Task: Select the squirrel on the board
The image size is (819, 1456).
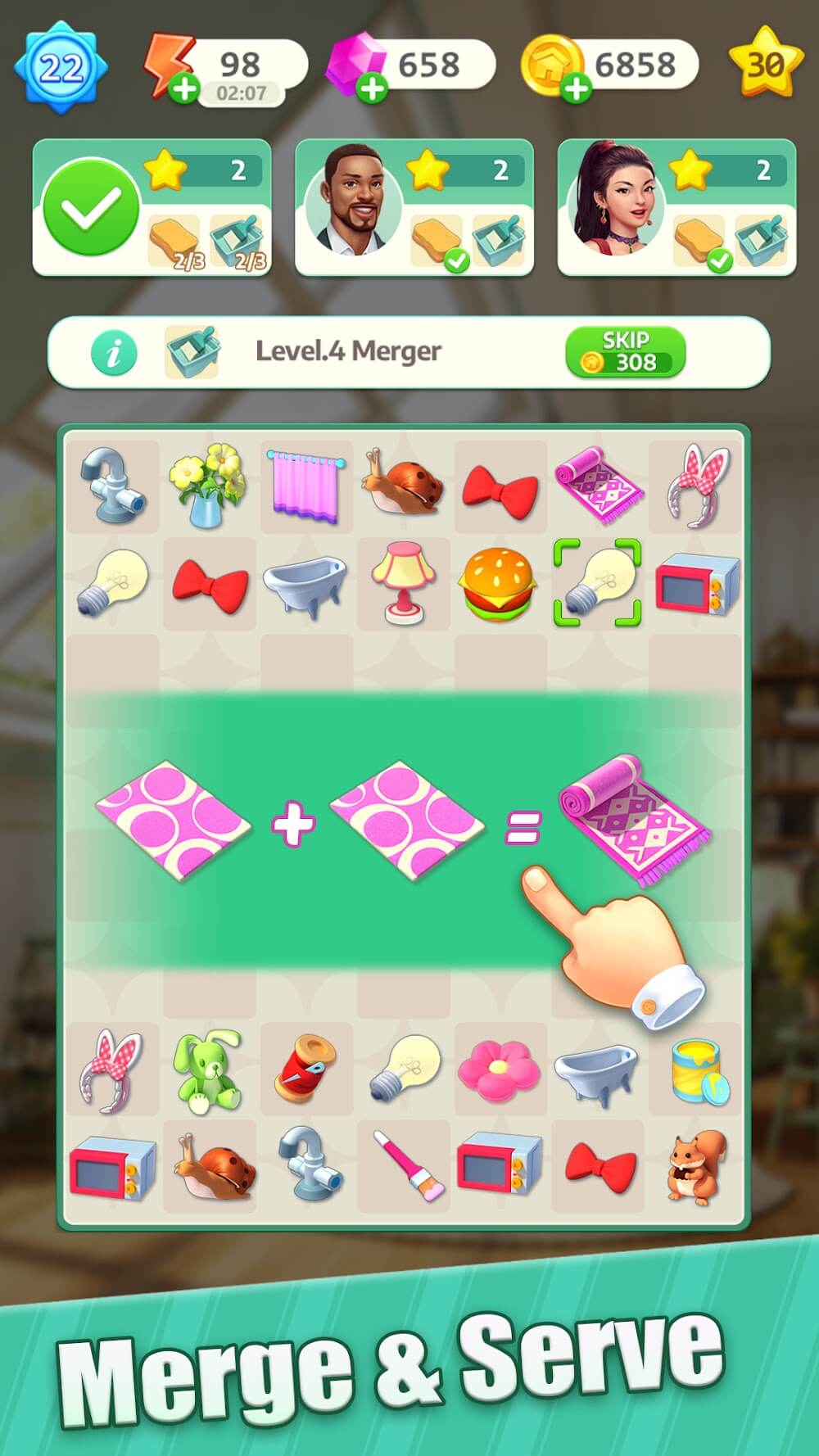Action: pyautogui.click(x=696, y=1166)
